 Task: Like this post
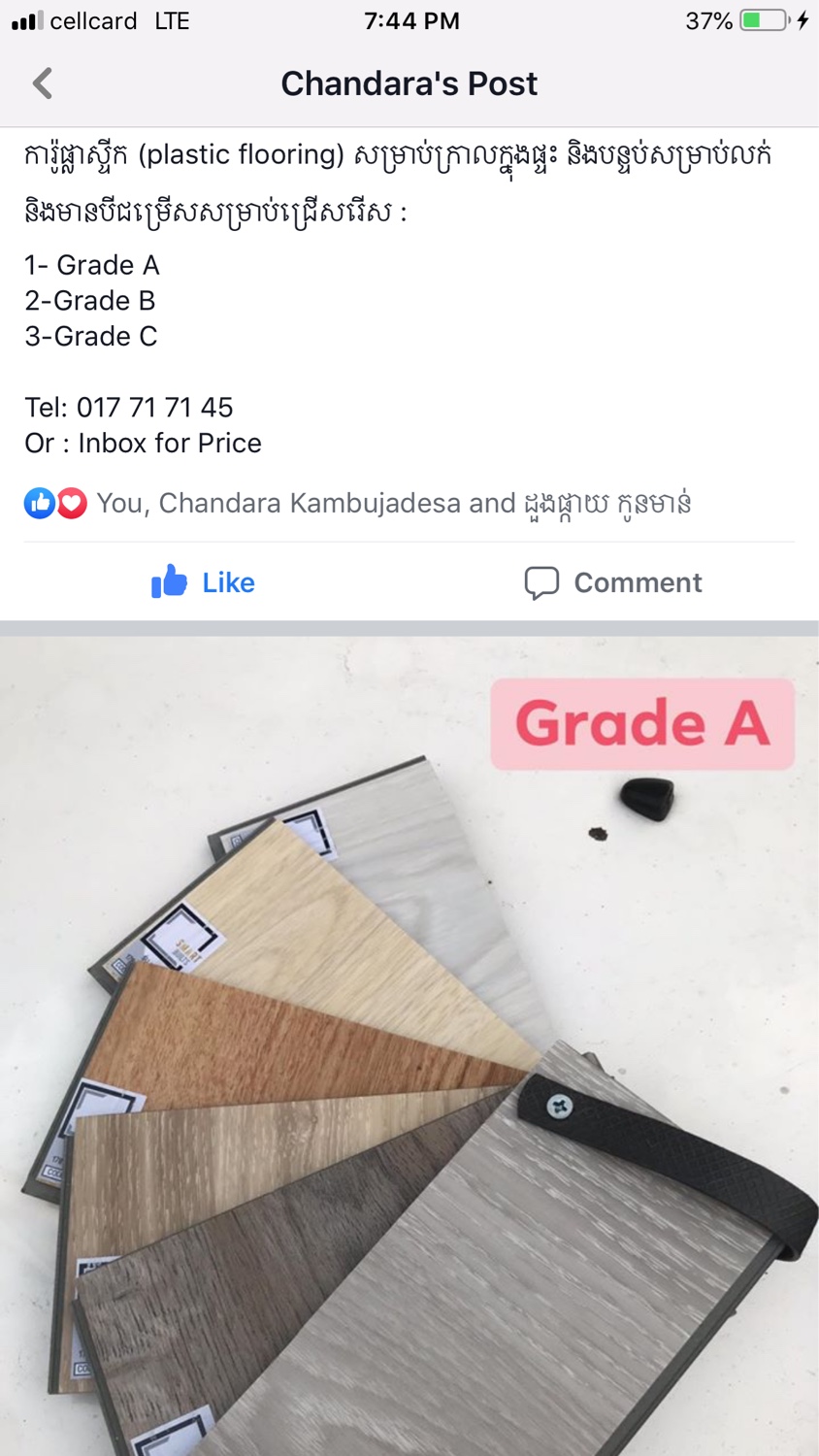click(204, 582)
